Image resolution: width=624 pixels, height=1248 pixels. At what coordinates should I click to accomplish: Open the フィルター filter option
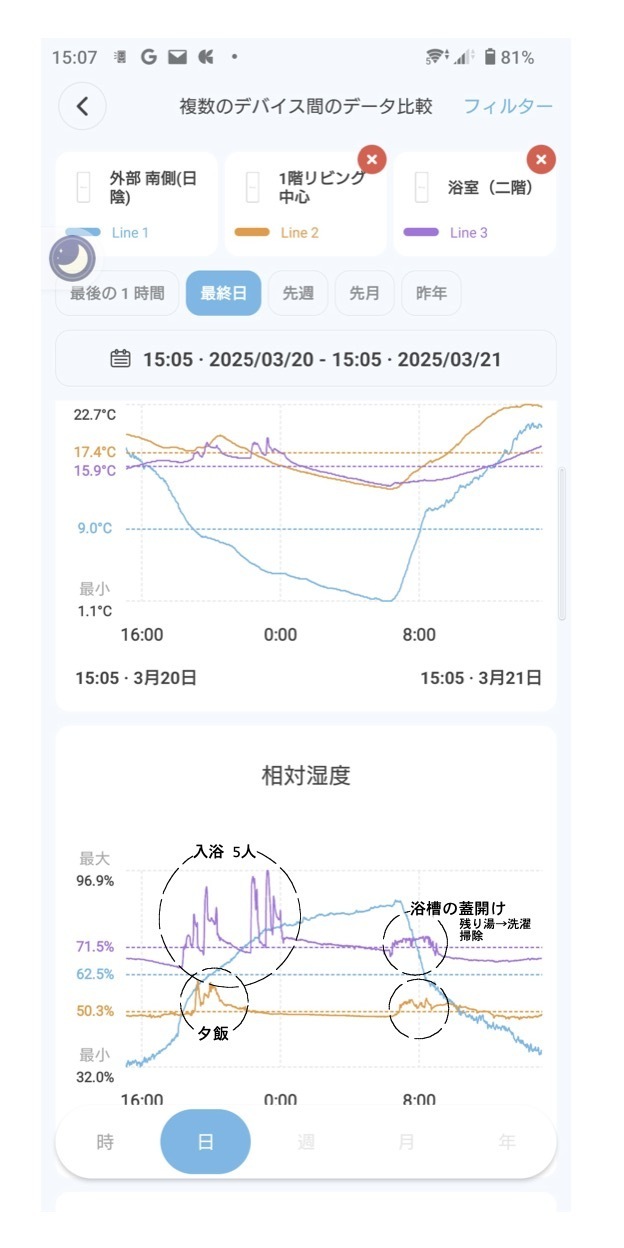(508, 106)
